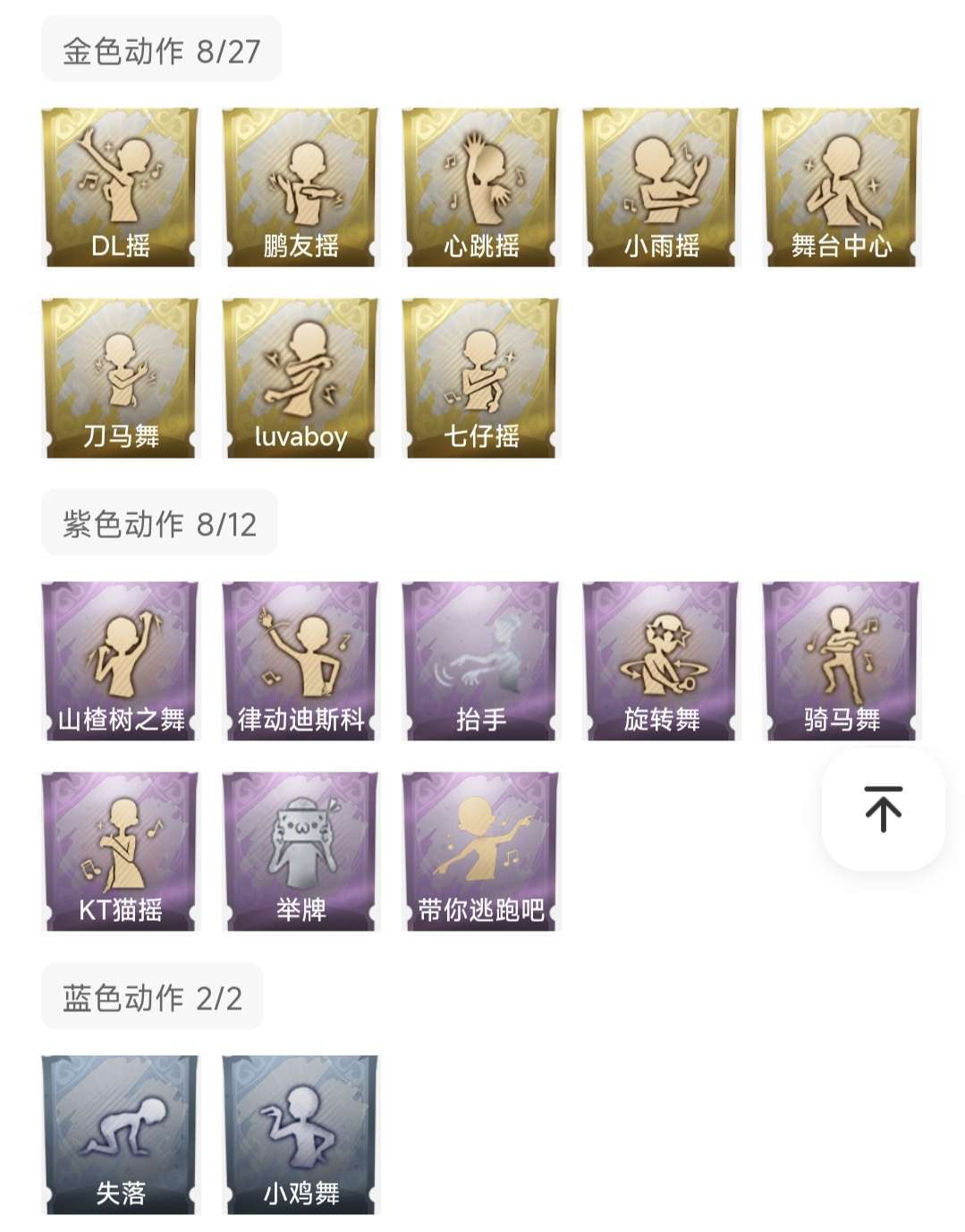View the 心跳摇 action tile
965x1232 pixels.
click(481, 187)
